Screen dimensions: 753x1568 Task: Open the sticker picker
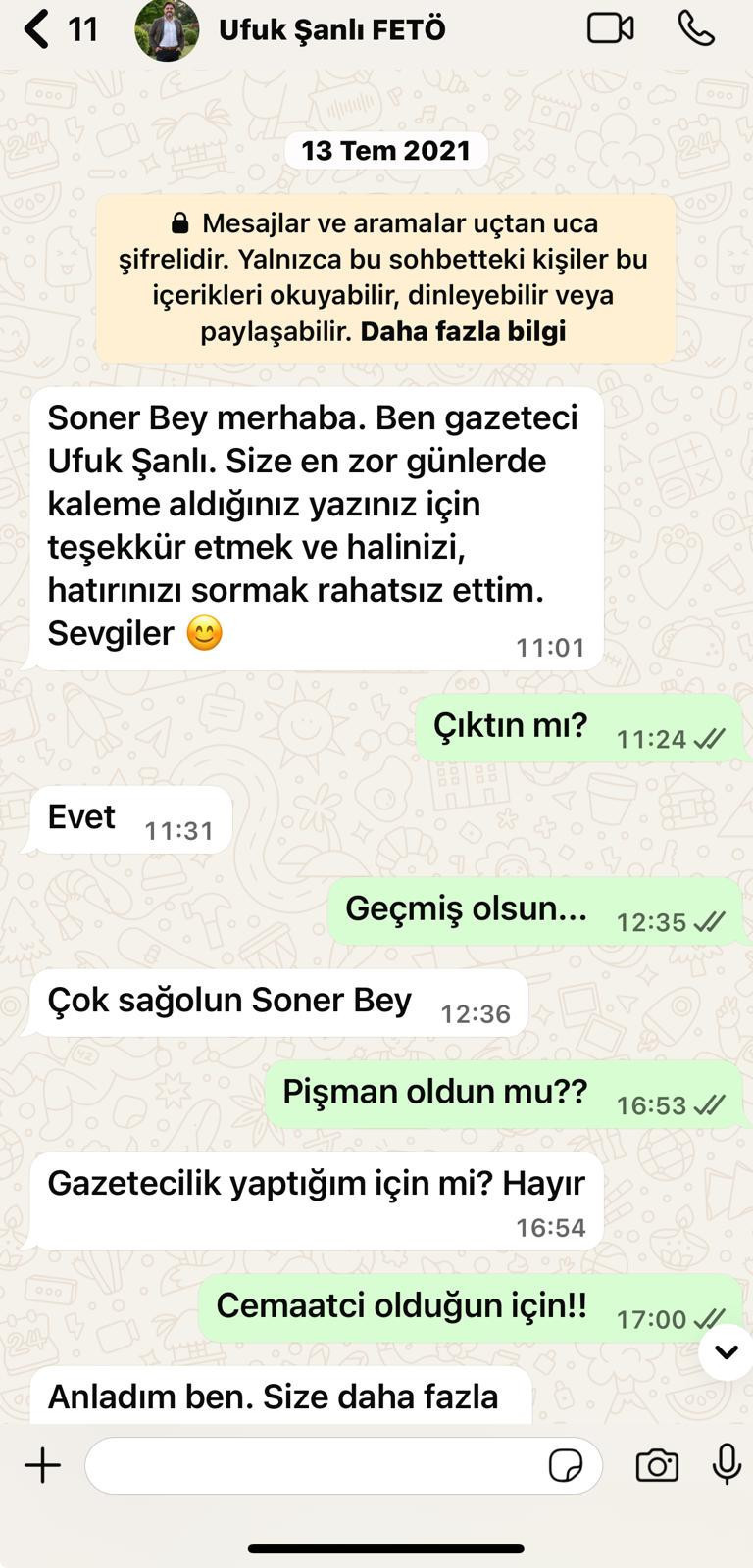point(566,1466)
